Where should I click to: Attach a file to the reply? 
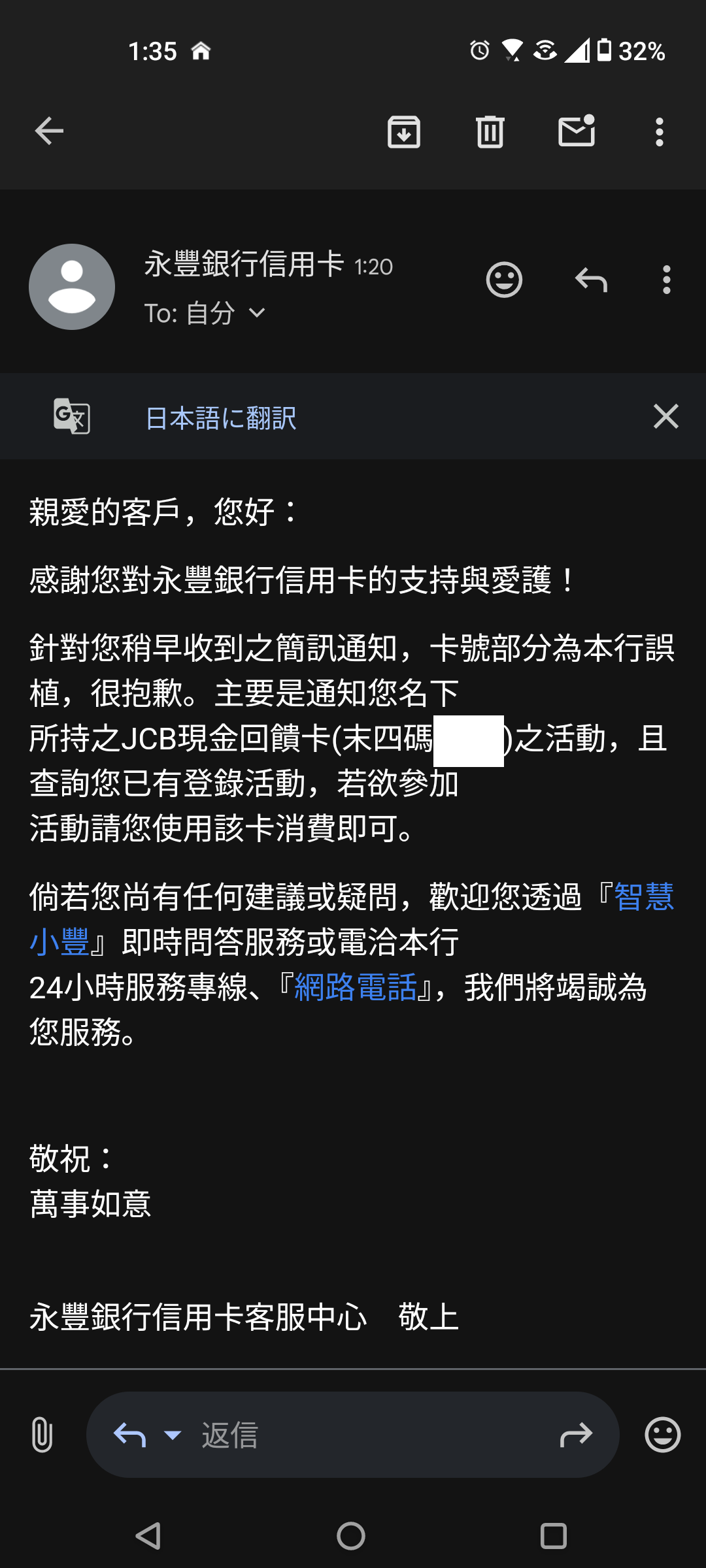[x=42, y=1435]
